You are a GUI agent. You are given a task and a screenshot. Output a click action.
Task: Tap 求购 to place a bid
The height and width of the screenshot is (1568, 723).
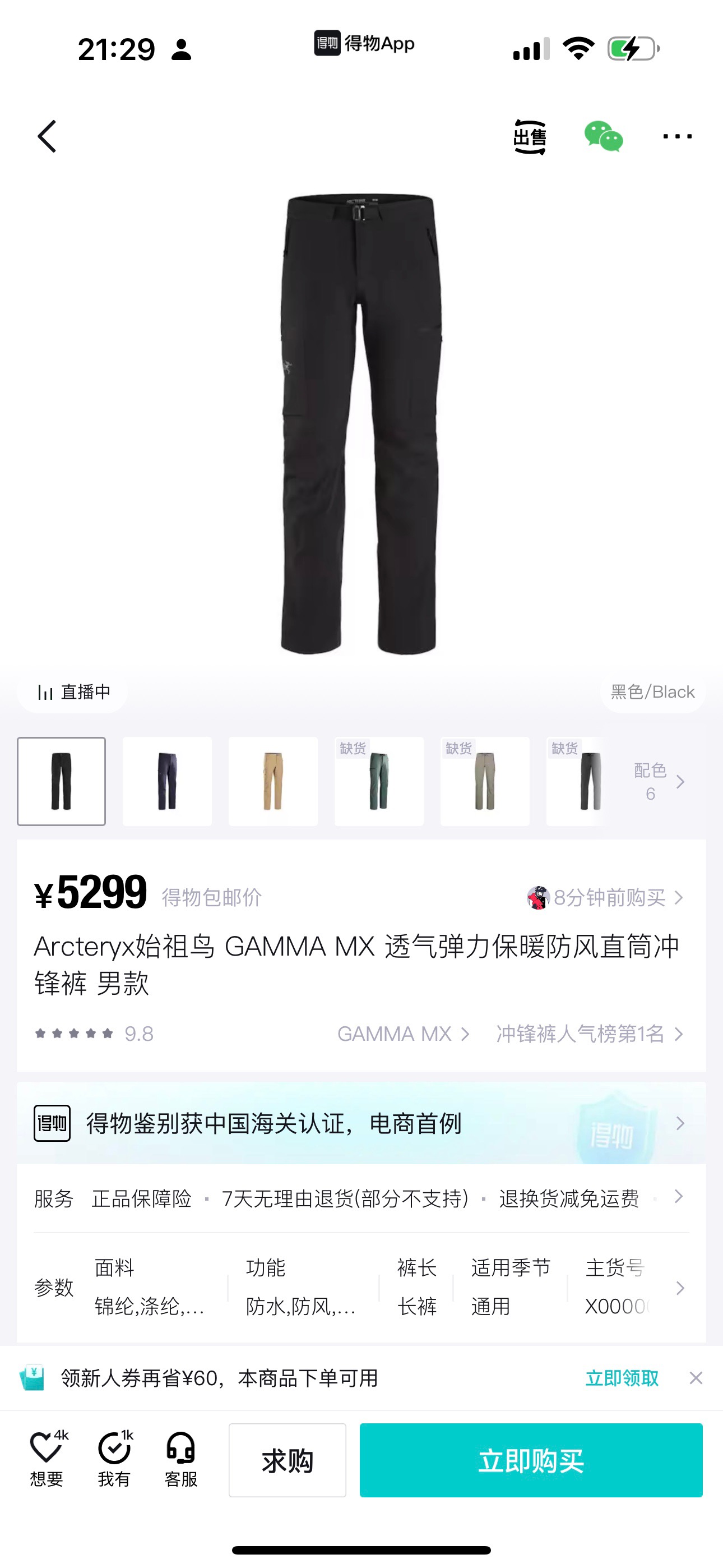click(x=288, y=1460)
